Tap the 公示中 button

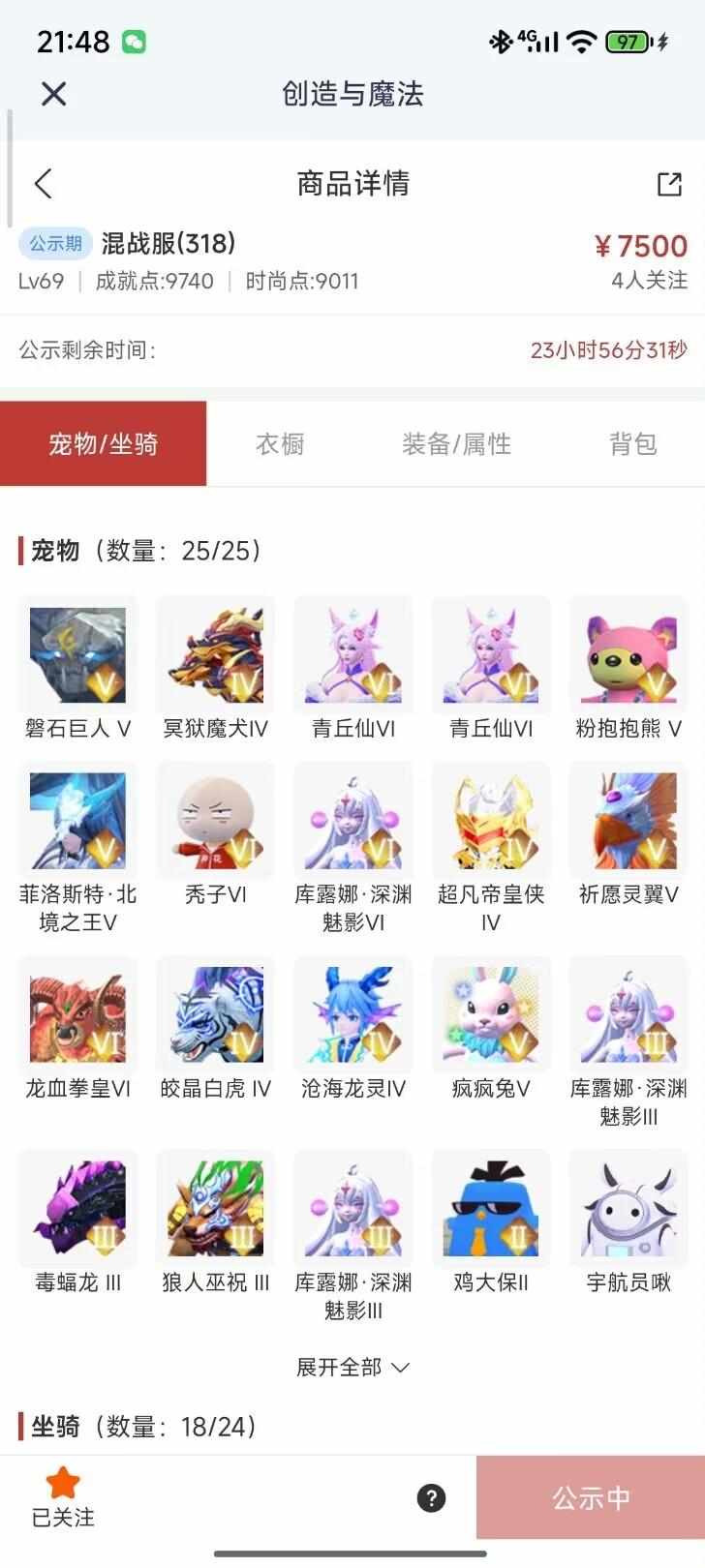pos(591,1497)
